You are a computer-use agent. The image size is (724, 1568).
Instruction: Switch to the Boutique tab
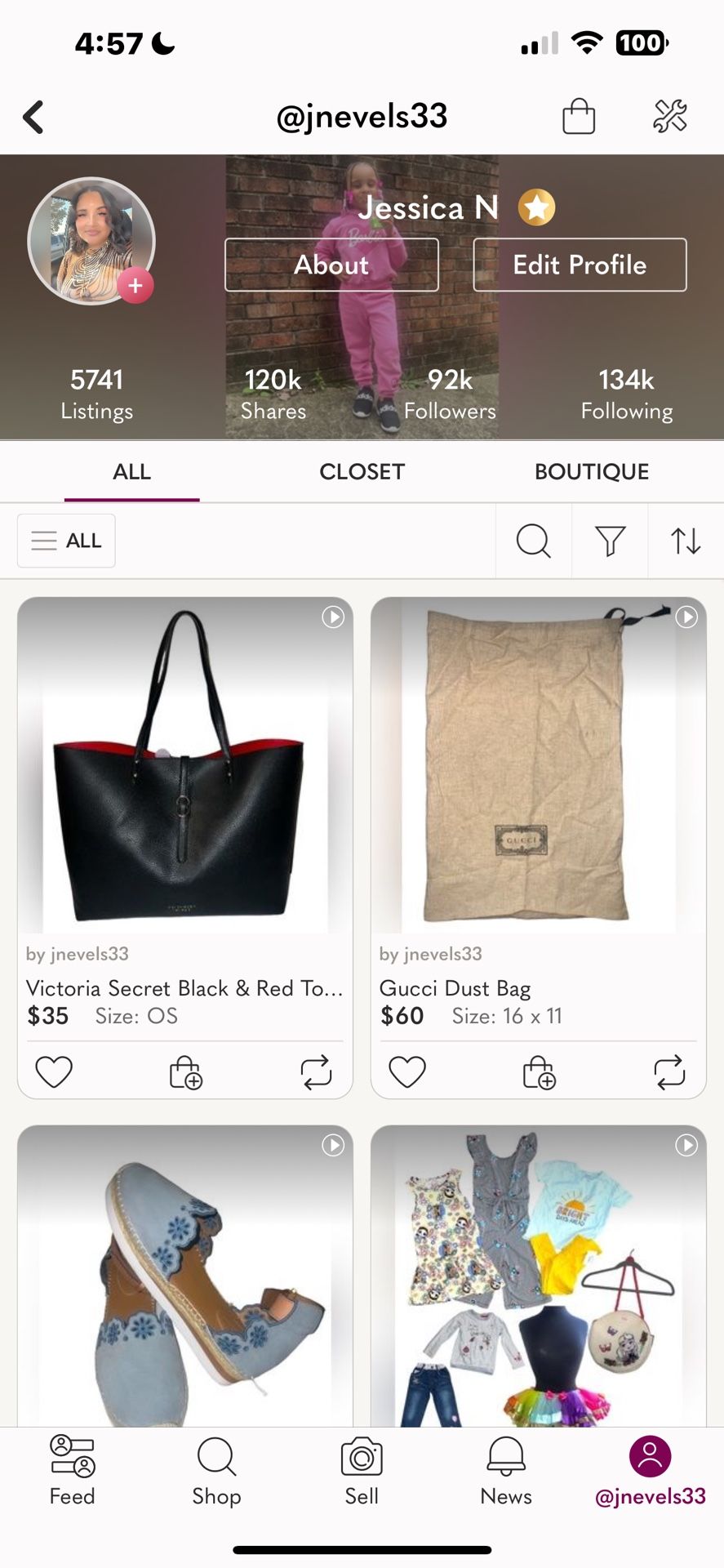click(x=592, y=471)
